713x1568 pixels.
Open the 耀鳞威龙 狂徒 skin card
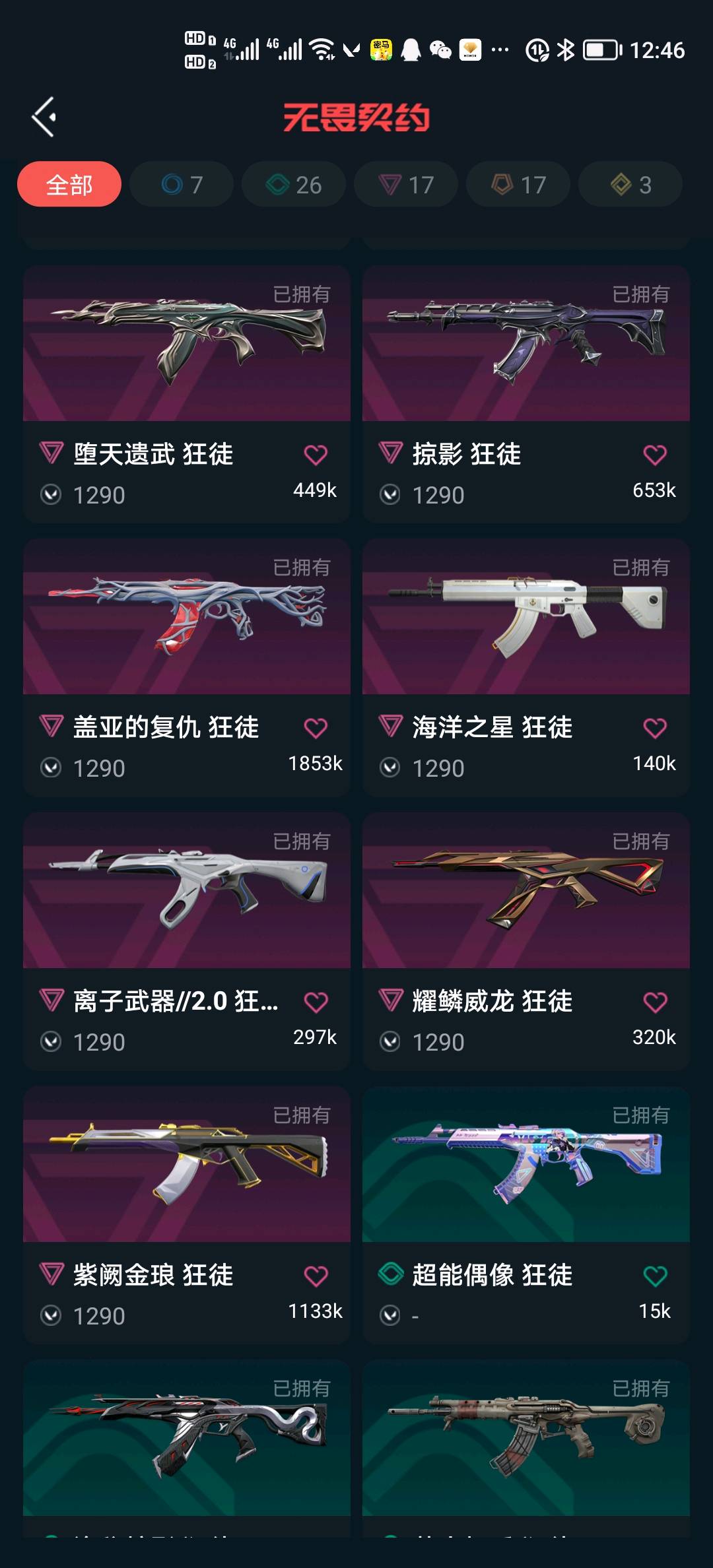526,891
